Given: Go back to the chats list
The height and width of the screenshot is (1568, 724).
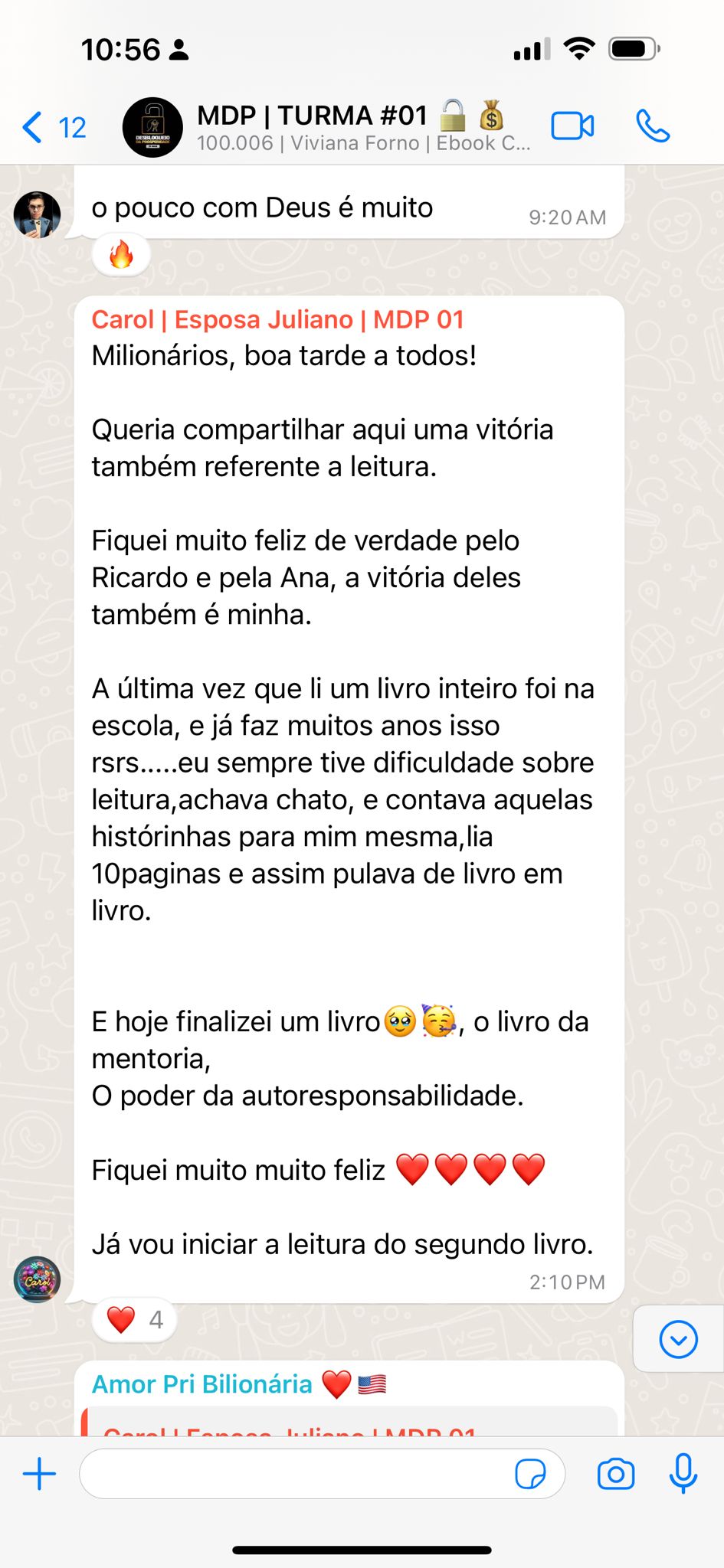Looking at the screenshot, I should coord(52,127).
